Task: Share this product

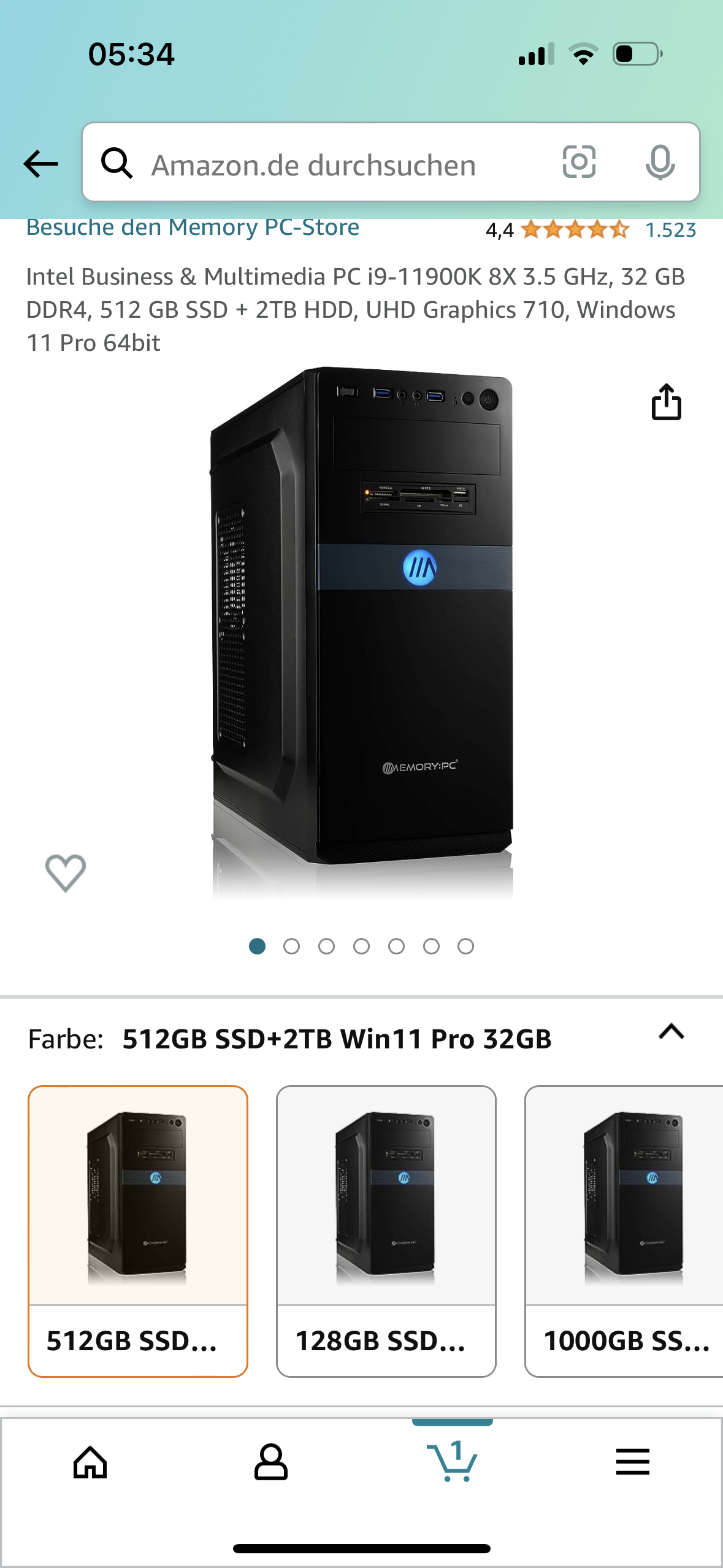Action: (x=666, y=402)
